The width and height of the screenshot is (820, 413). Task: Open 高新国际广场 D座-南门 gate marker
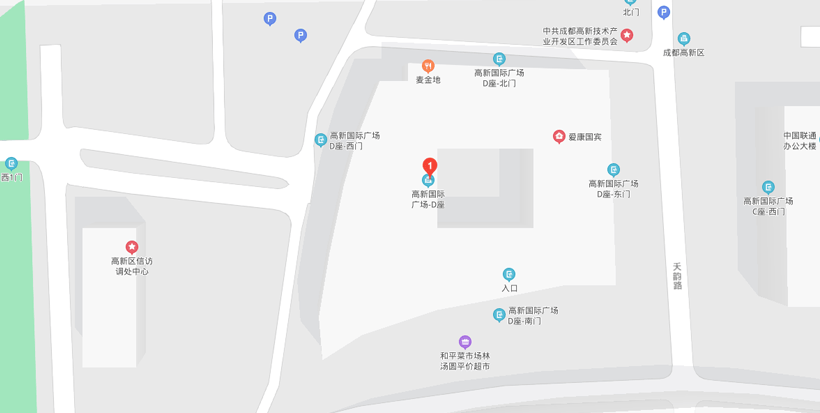click(x=499, y=315)
